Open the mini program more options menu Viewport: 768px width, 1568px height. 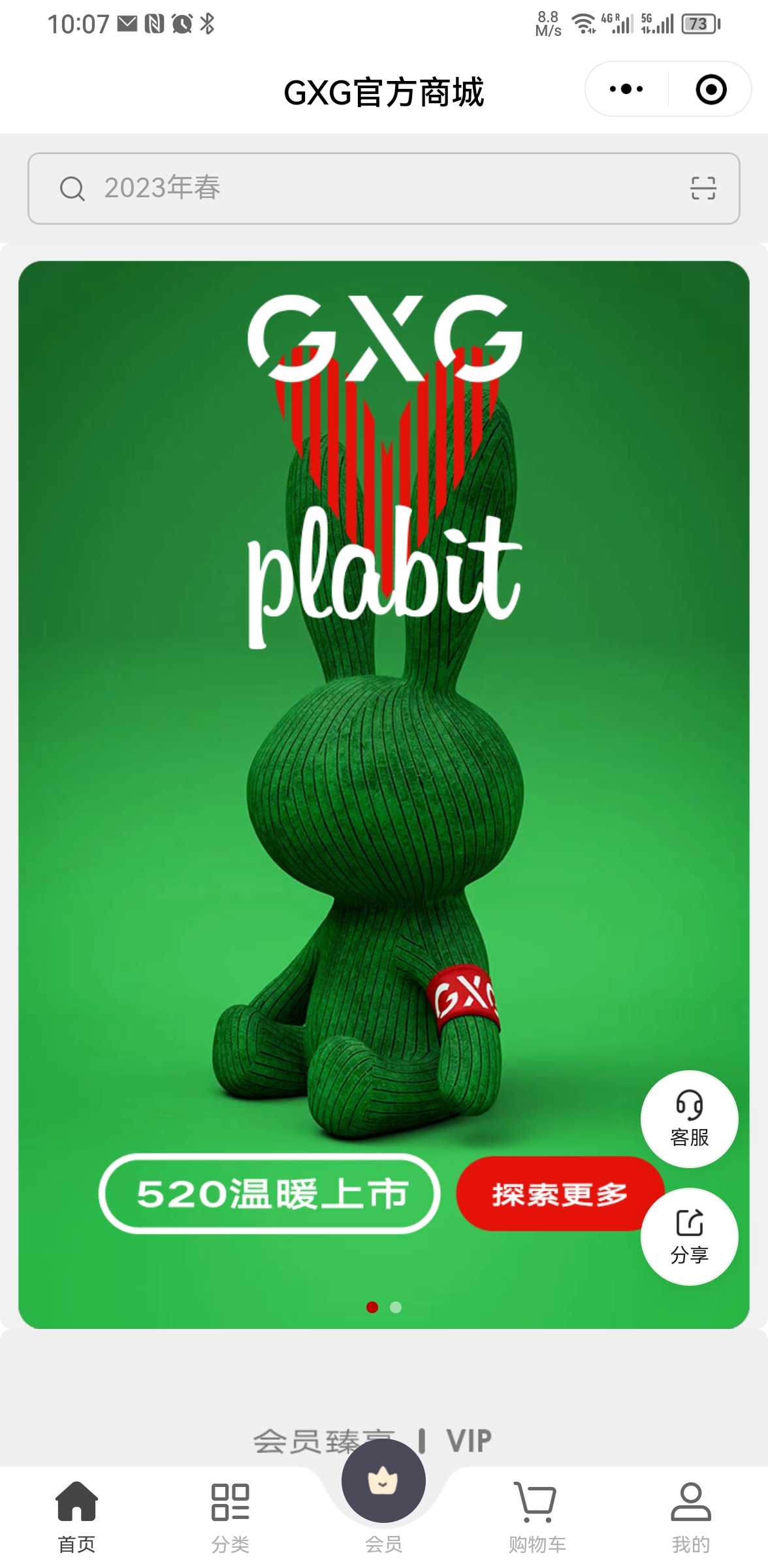(x=626, y=90)
